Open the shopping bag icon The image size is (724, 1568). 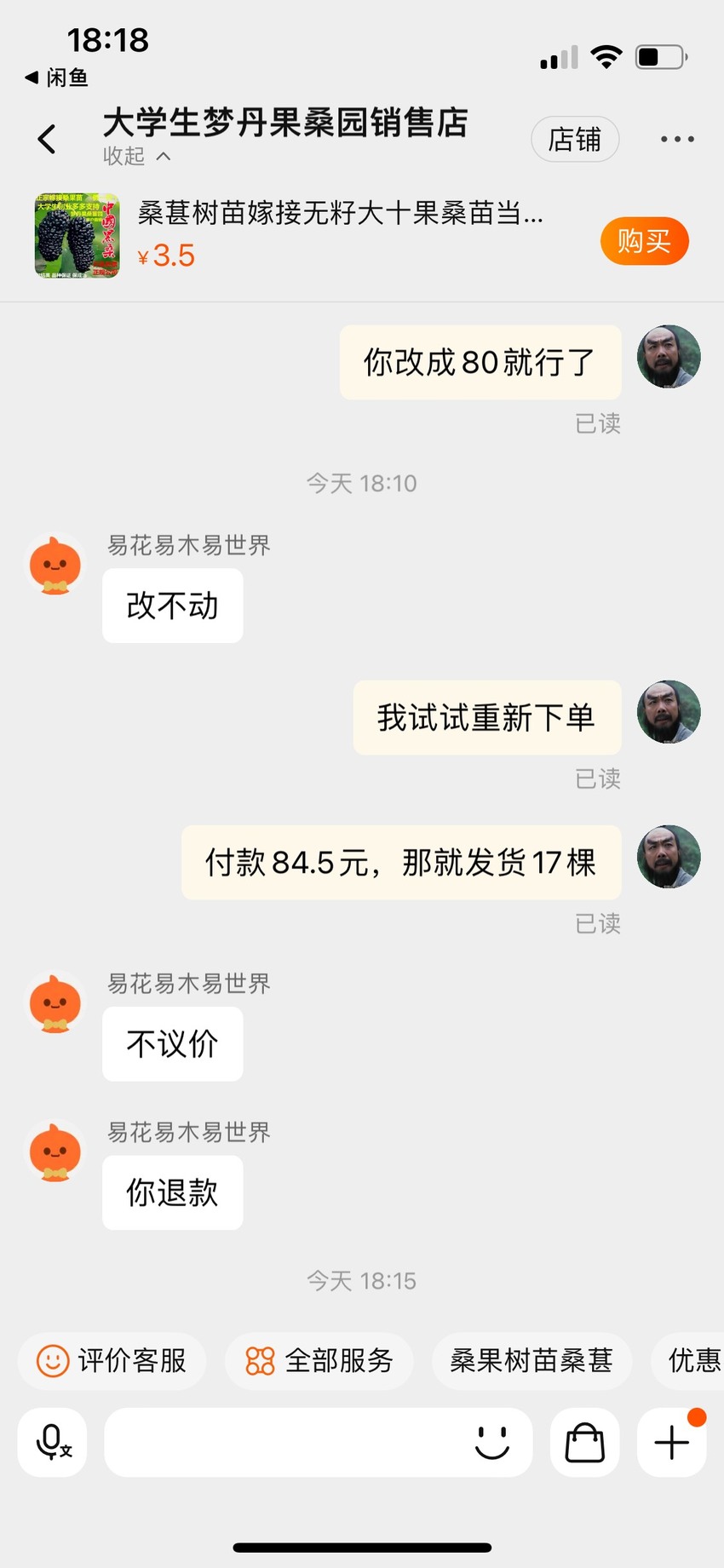tap(585, 1442)
